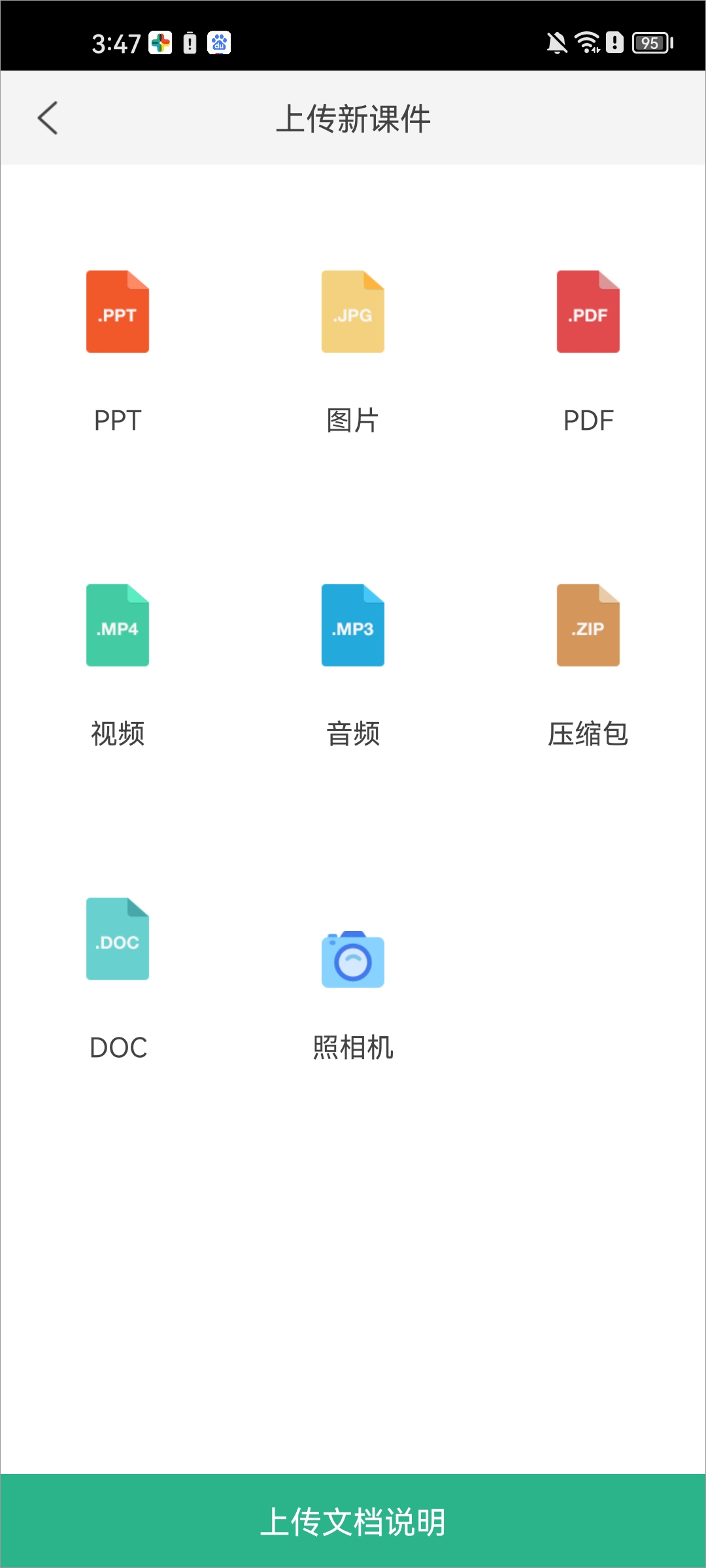Click the 压缩包 label
The height and width of the screenshot is (1568, 706).
[588, 734]
